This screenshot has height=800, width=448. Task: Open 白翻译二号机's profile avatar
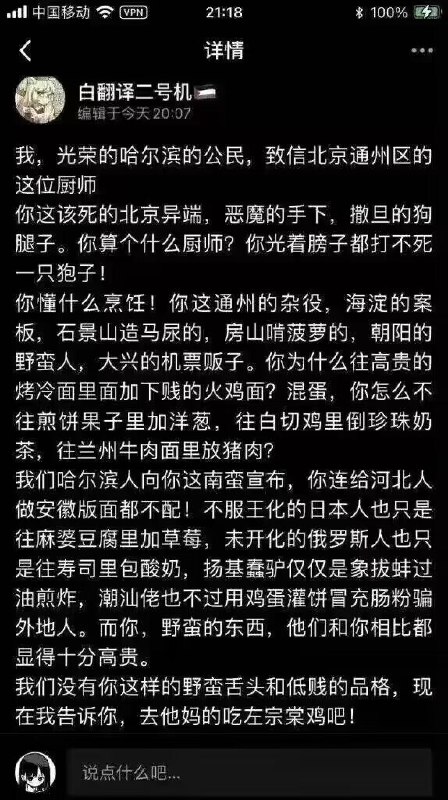point(40,101)
